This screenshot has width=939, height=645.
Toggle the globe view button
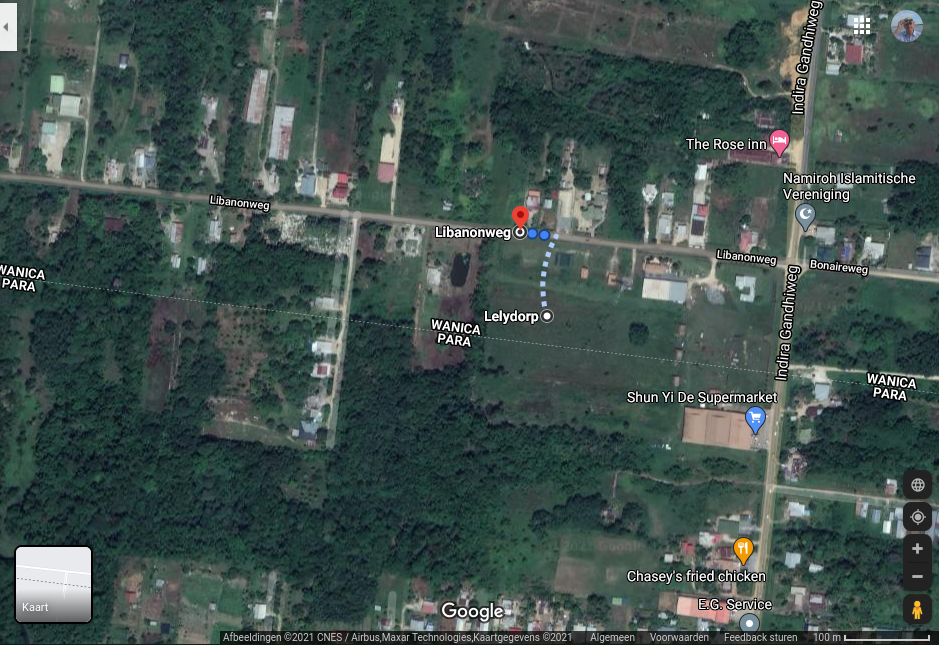point(917,485)
